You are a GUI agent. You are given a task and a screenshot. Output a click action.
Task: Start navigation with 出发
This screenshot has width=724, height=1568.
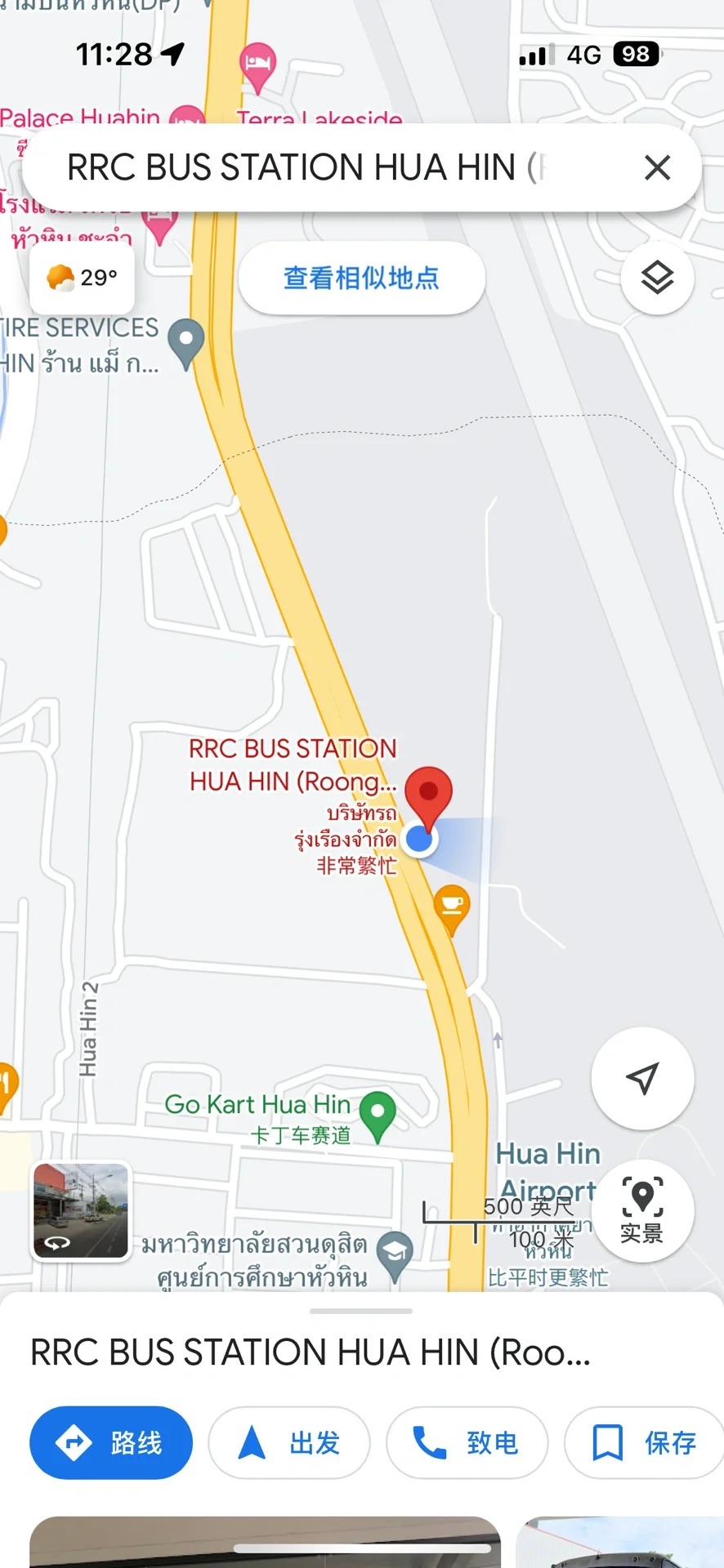click(289, 1443)
